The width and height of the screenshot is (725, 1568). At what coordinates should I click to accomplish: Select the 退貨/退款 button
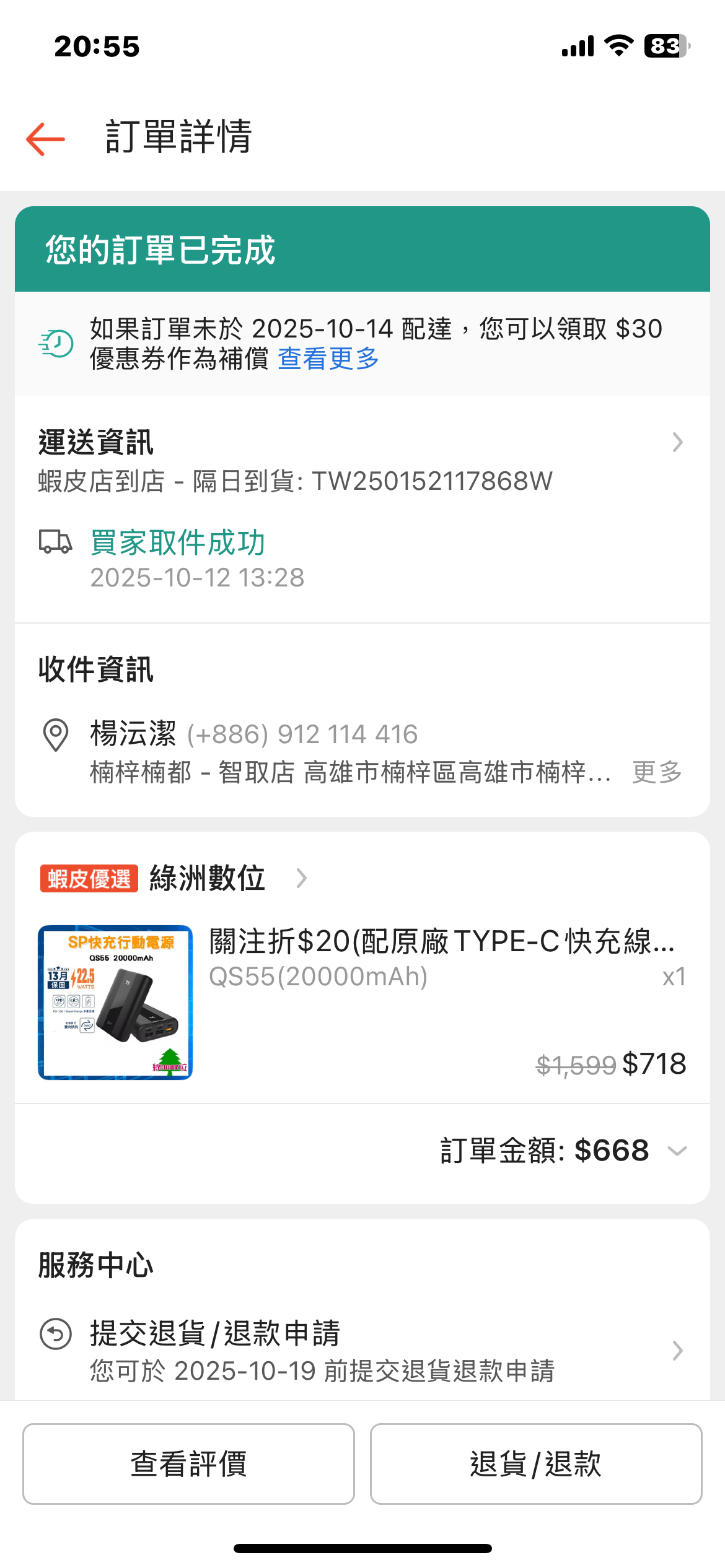(x=535, y=1464)
